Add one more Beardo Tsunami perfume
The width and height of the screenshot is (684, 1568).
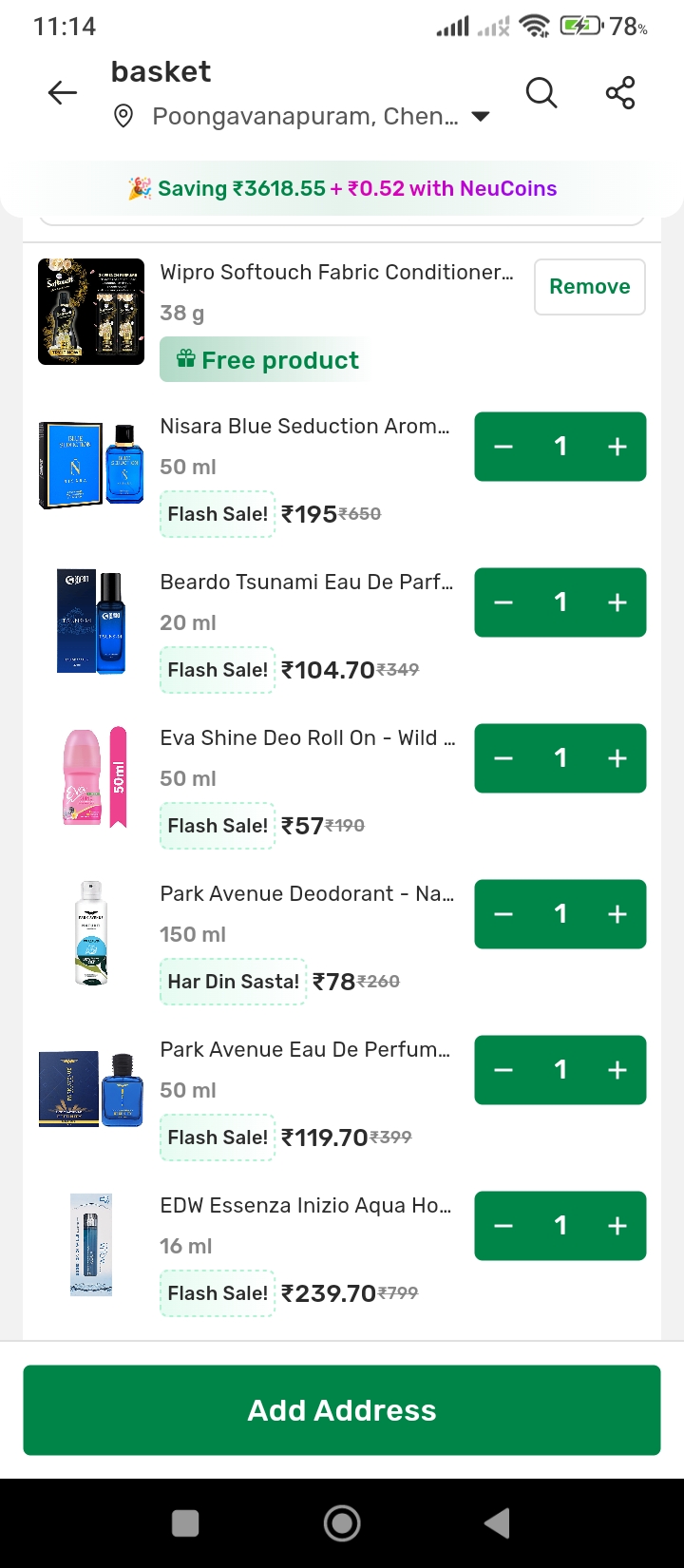pyautogui.click(x=617, y=602)
